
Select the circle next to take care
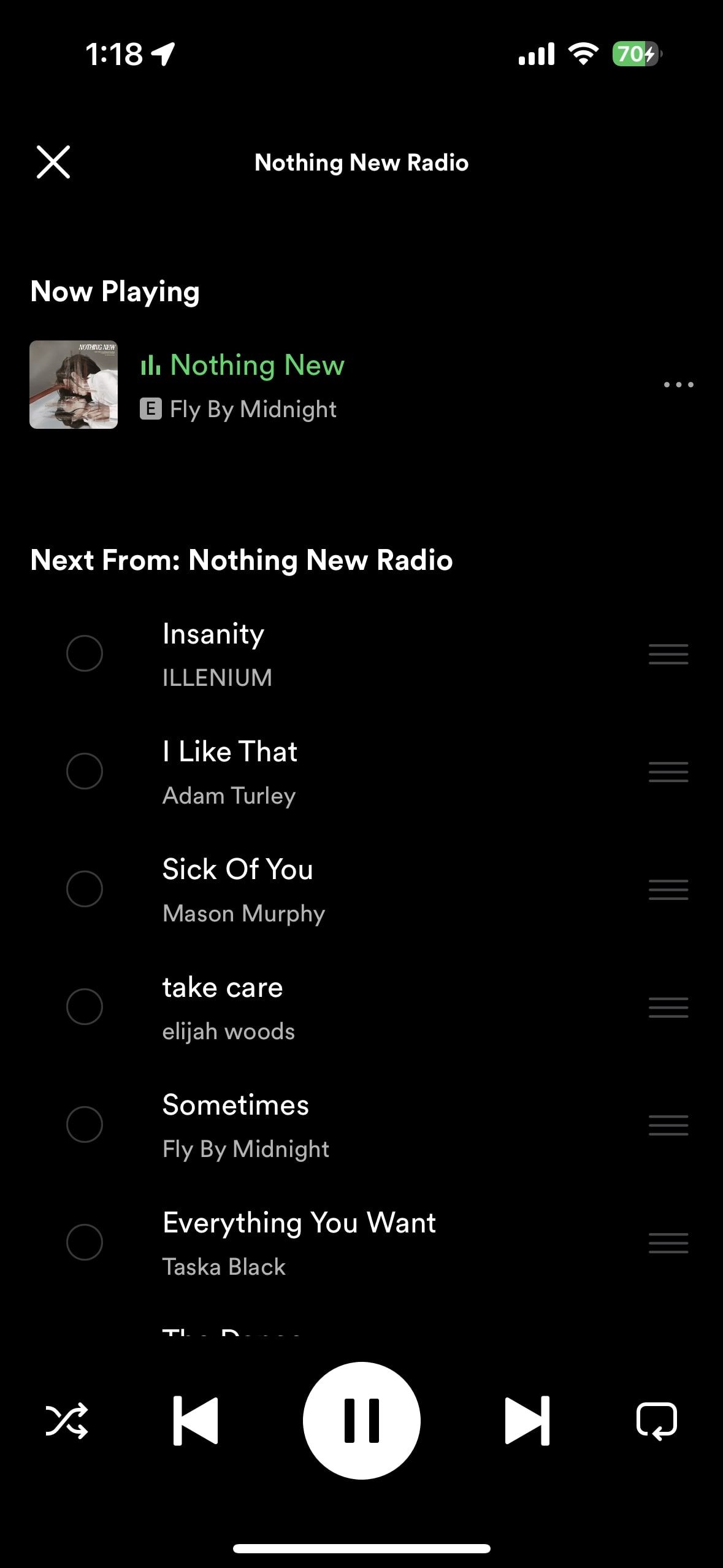(85, 1007)
